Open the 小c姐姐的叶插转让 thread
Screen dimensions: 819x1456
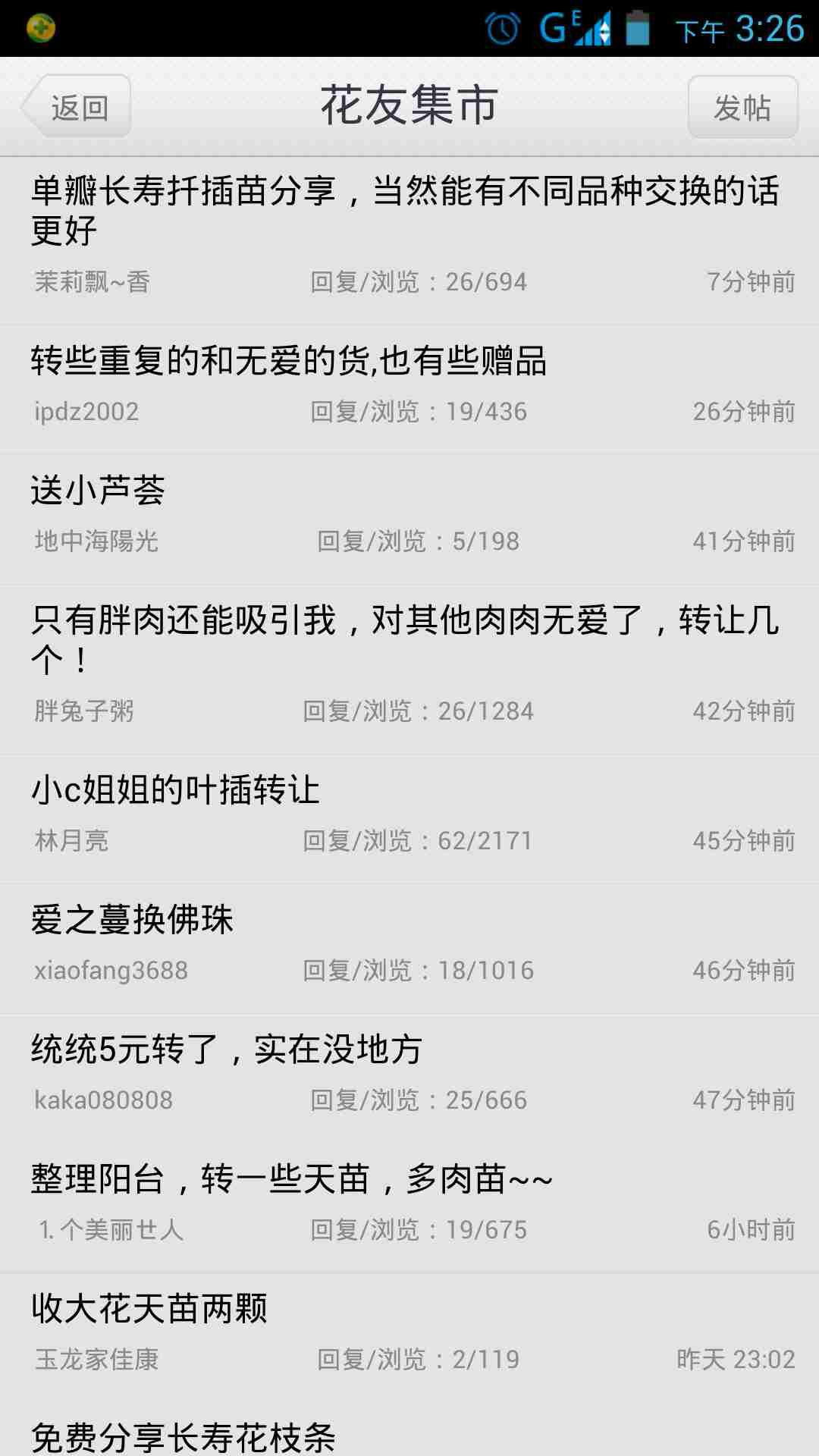(x=409, y=818)
